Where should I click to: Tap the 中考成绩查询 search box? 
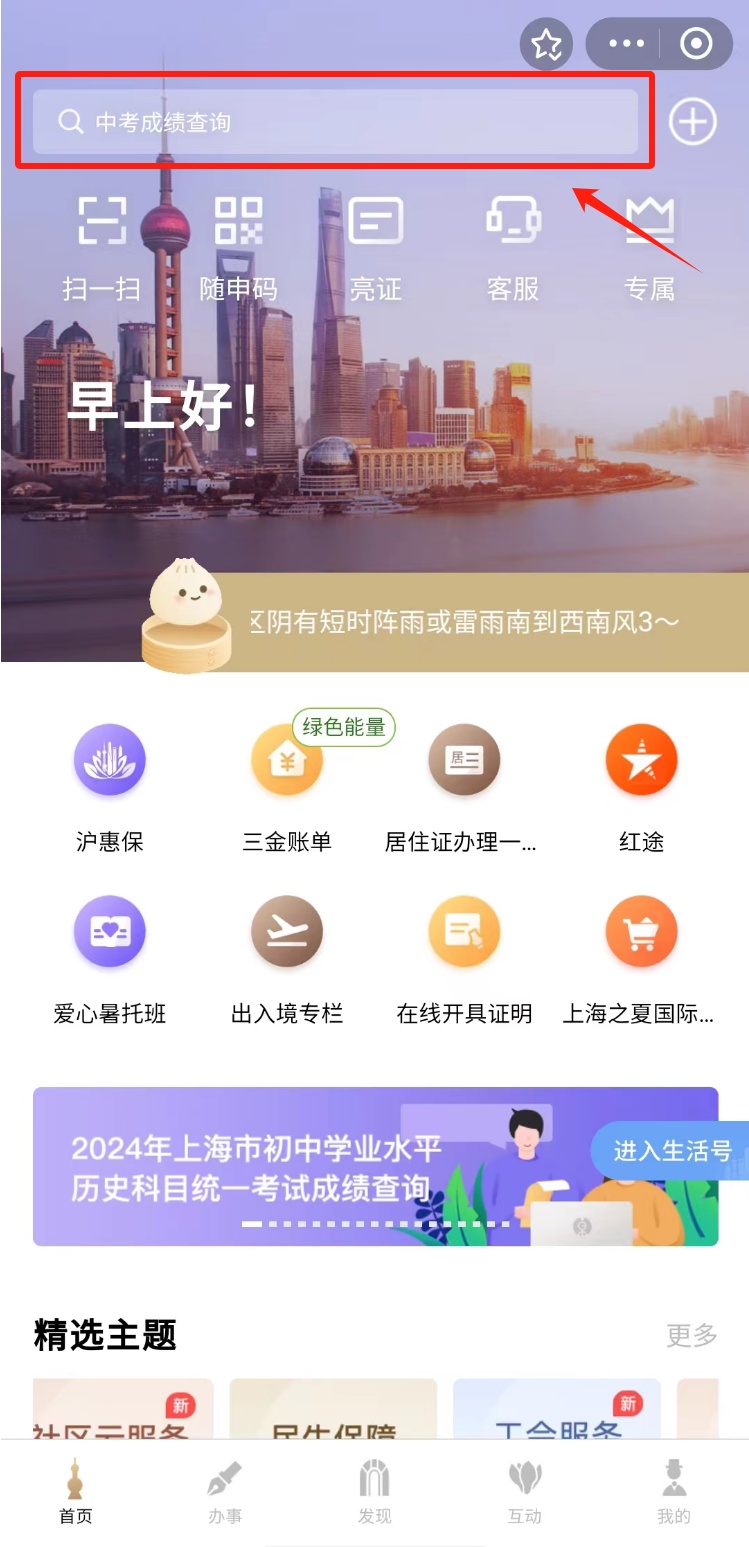[x=335, y=122]
